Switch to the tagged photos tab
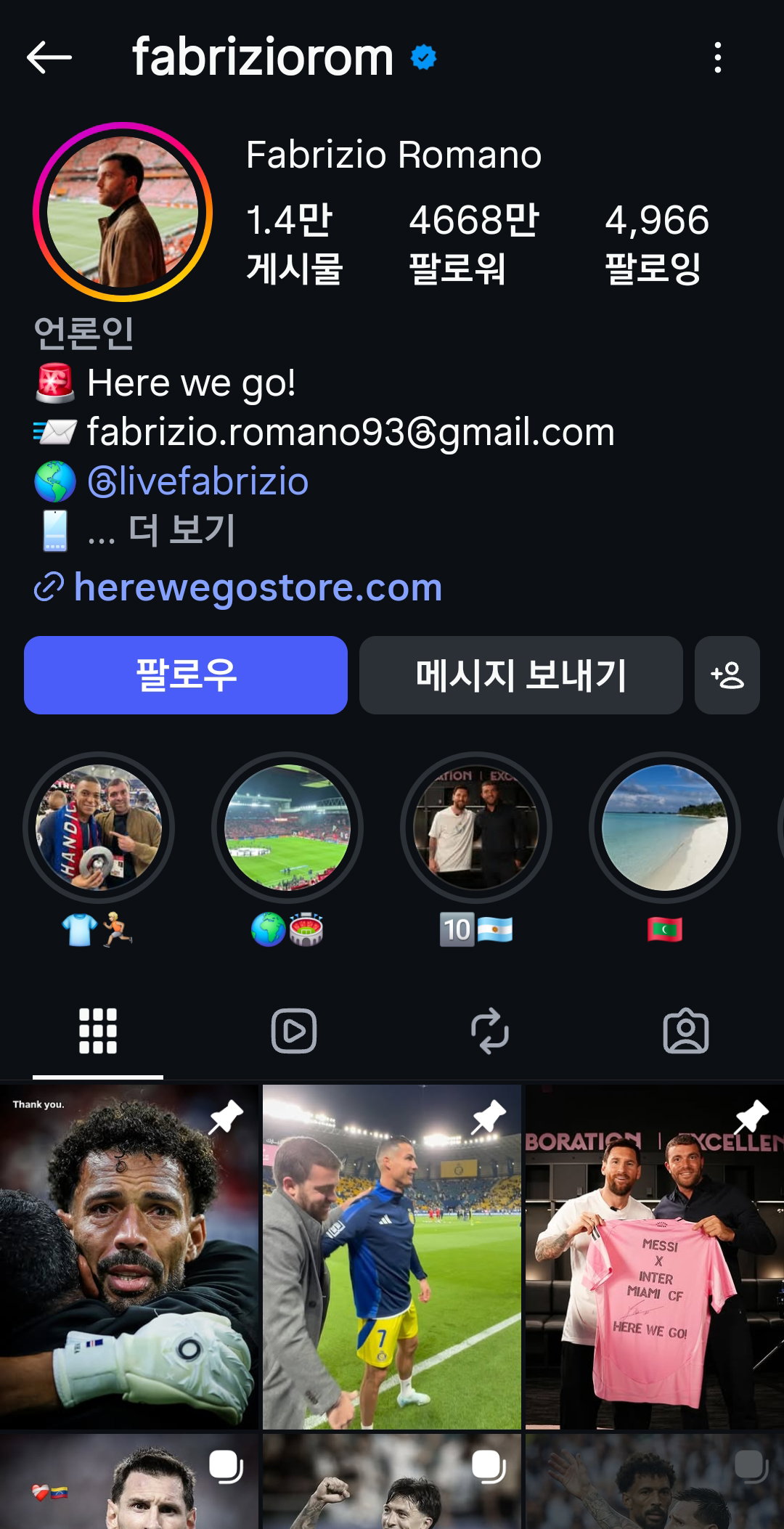The height and width of the screenshot is (1529, 784). tap(686, 1030)
